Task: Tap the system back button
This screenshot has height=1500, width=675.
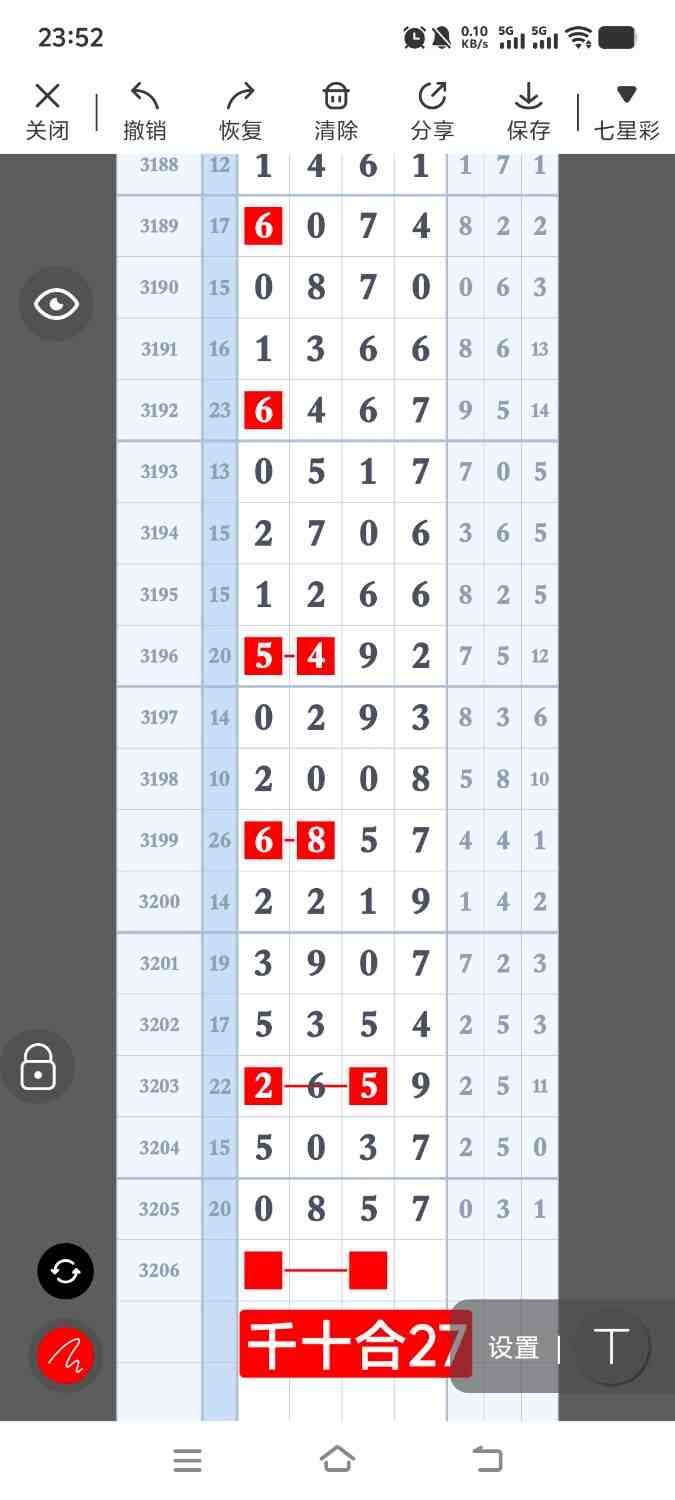Action: pyautogui.click(x=487, y=1460)
